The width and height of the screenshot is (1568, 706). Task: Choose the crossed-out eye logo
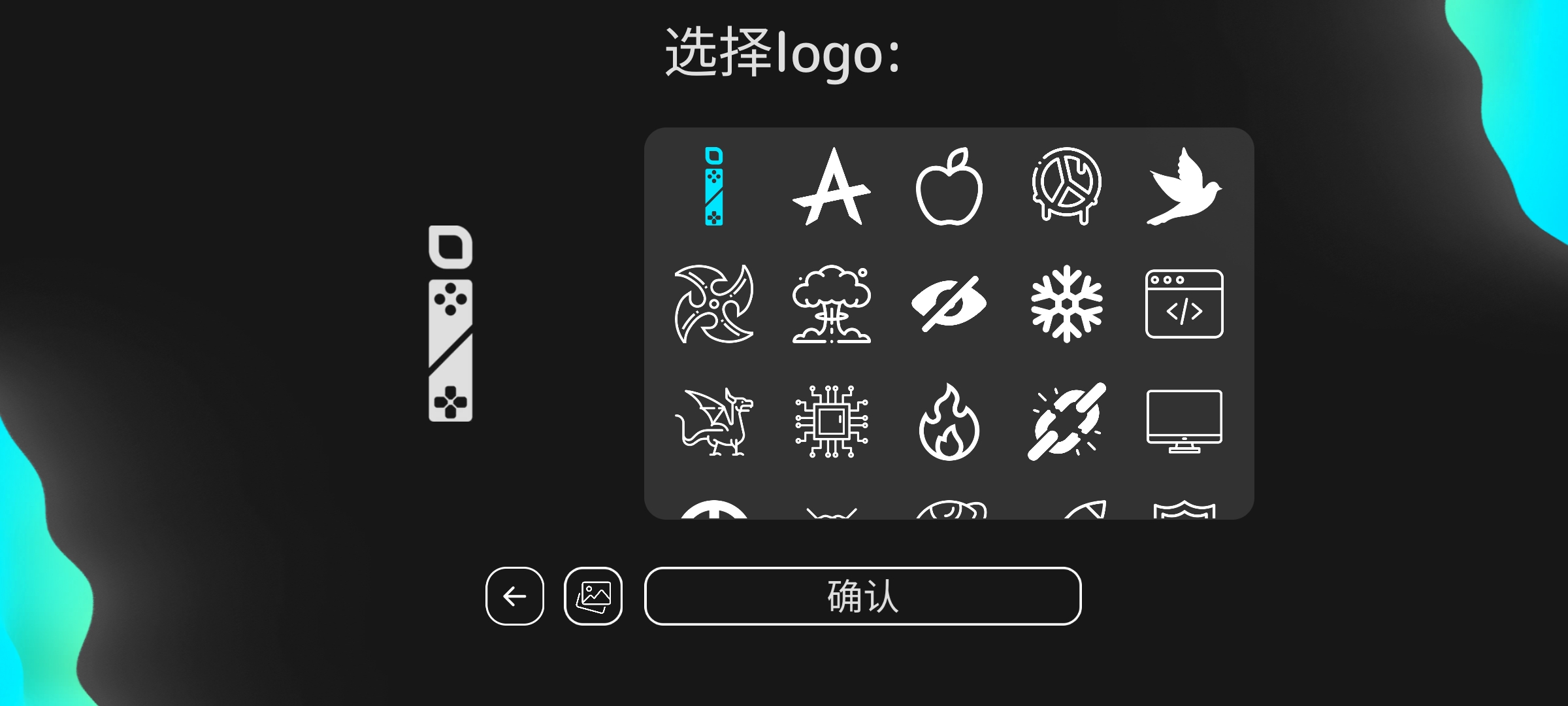pos(949,304)
